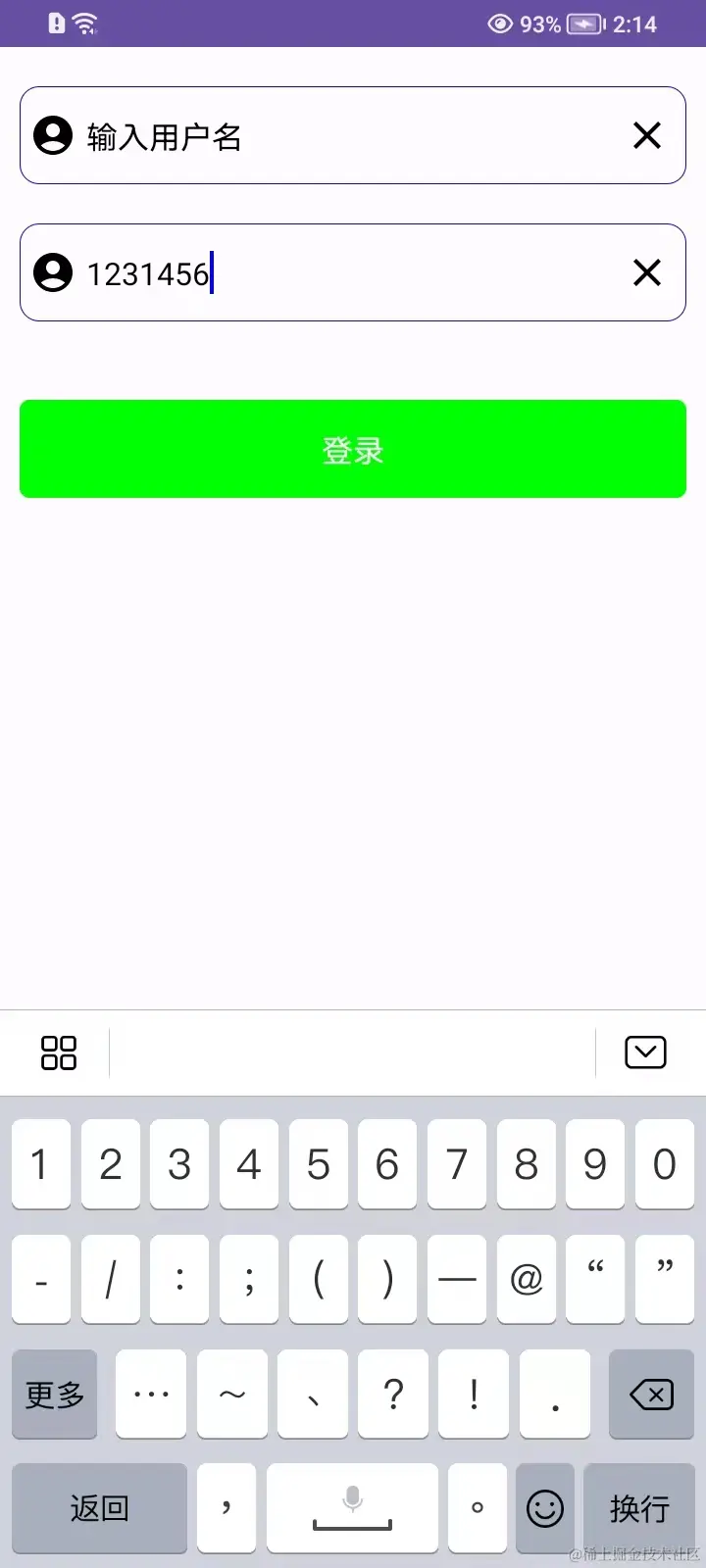This screenshot has height=1568, width=706.
Task: Open the keyboard's four-square menu icon
Action: tap(59, 1053)
